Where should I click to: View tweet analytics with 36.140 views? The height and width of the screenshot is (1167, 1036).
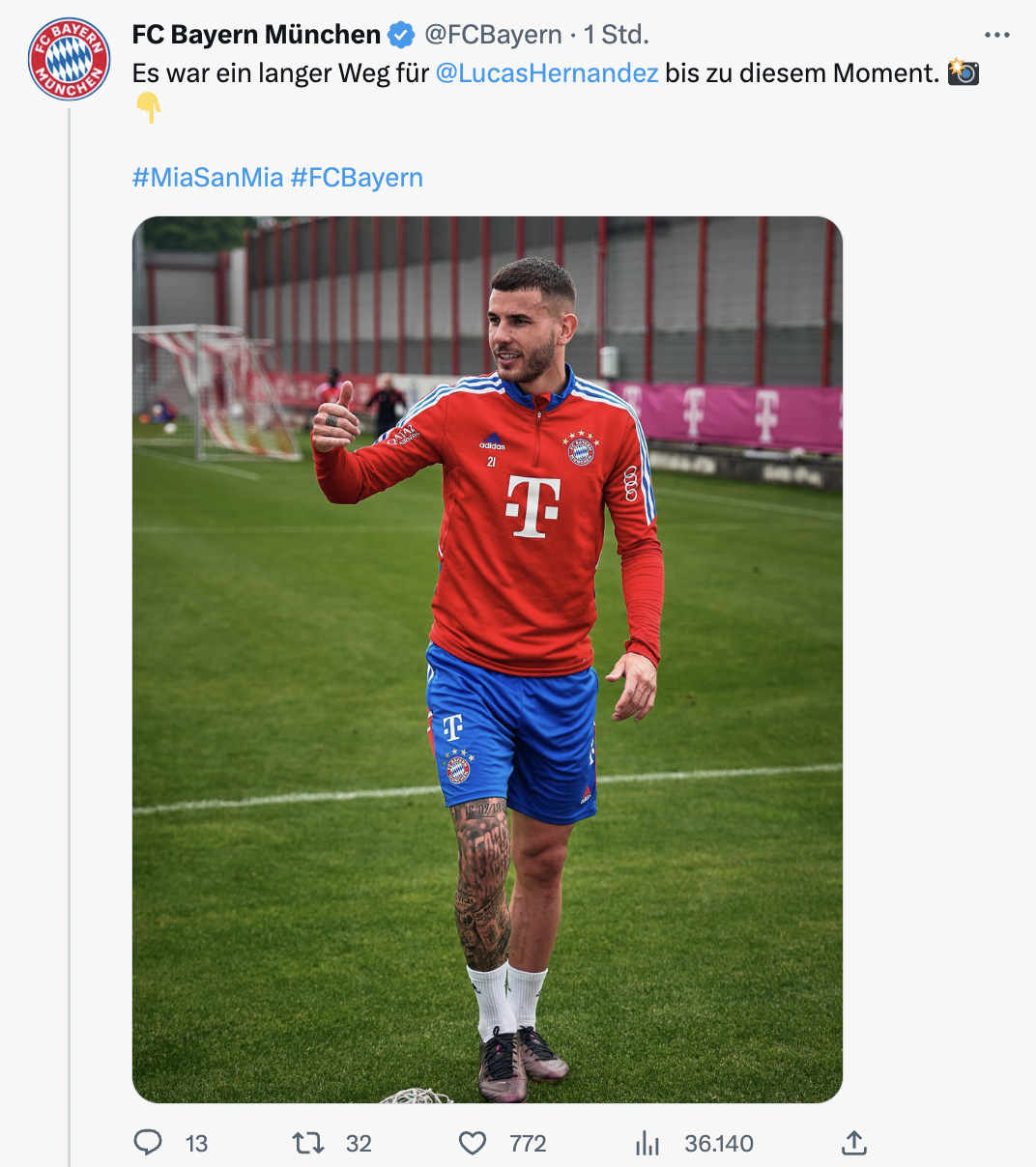click(647, 1144)
